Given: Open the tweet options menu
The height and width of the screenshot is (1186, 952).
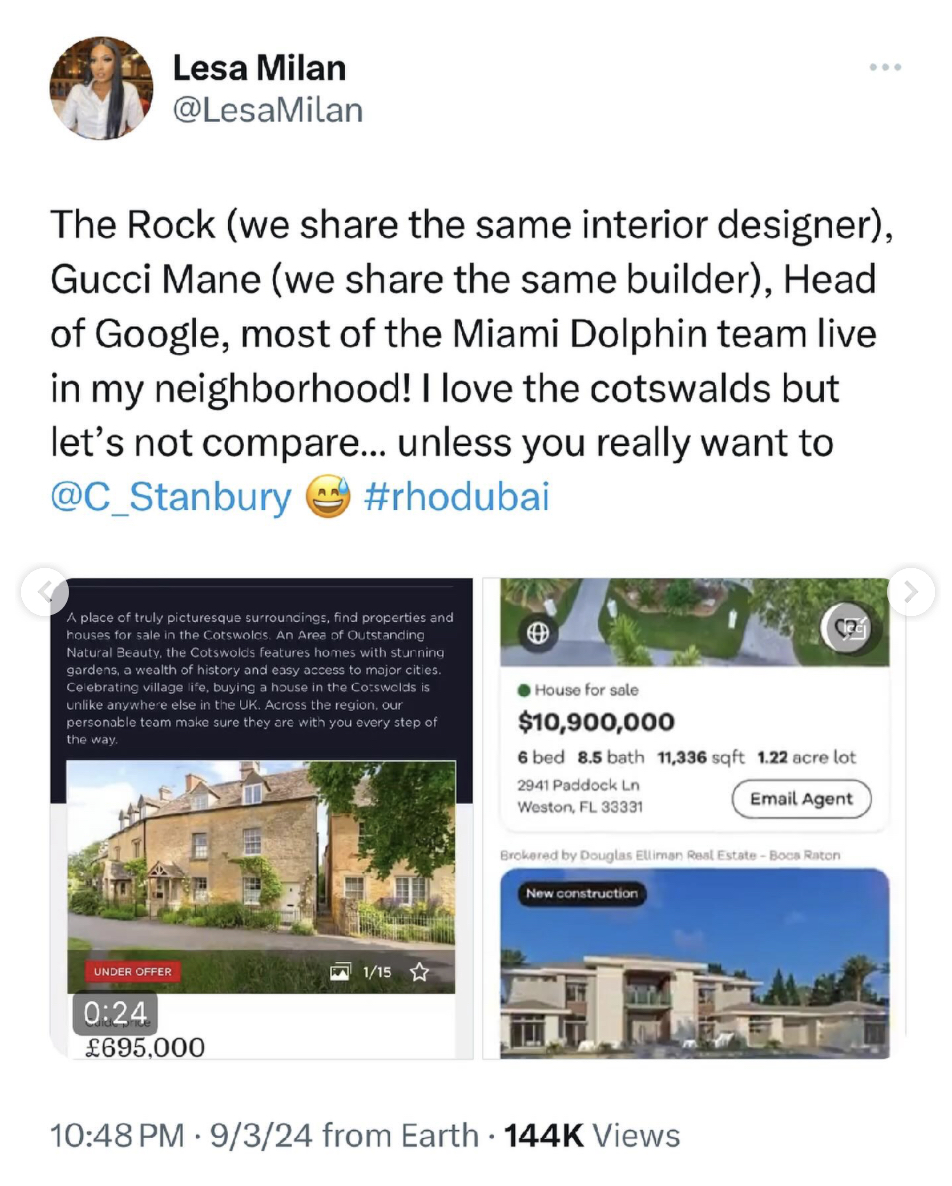Looking at the screenshot, I should [x=884, y=66].
